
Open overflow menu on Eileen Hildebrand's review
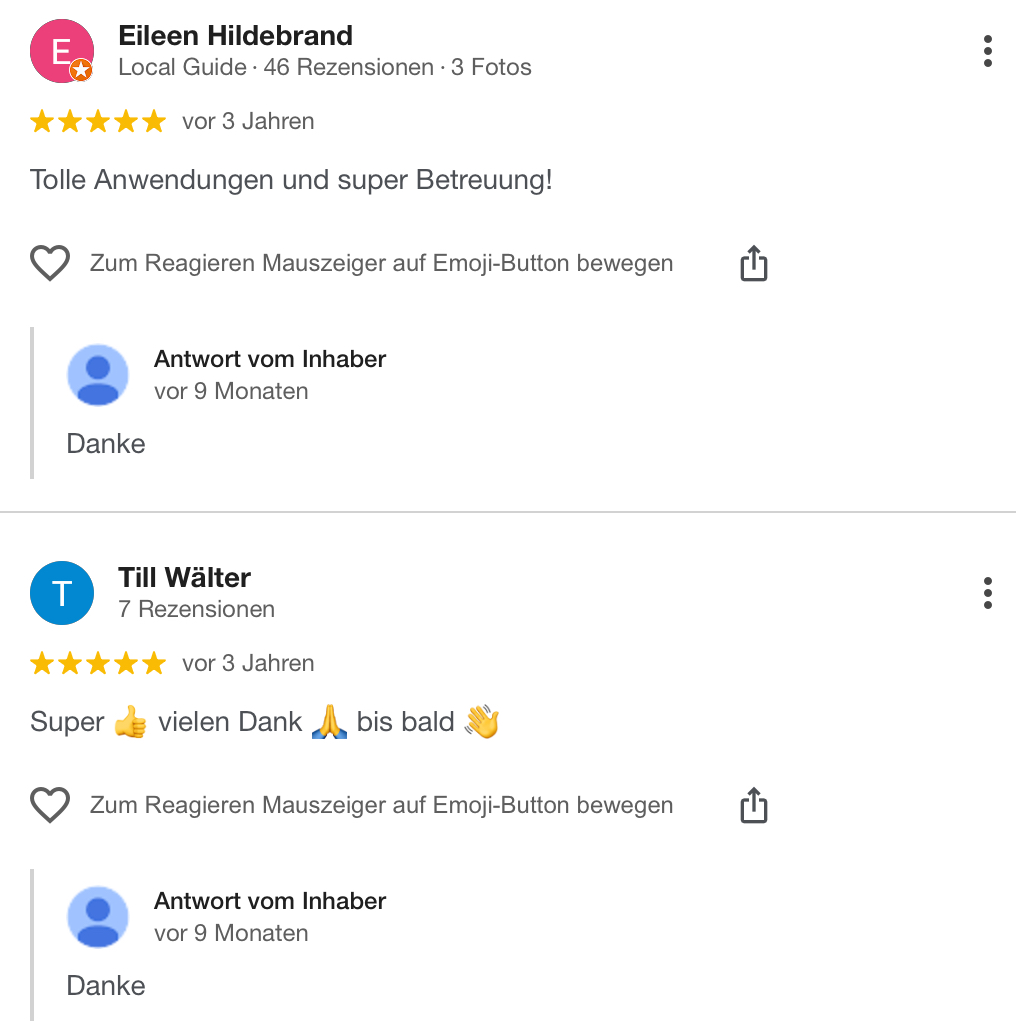tap(987, 51)
